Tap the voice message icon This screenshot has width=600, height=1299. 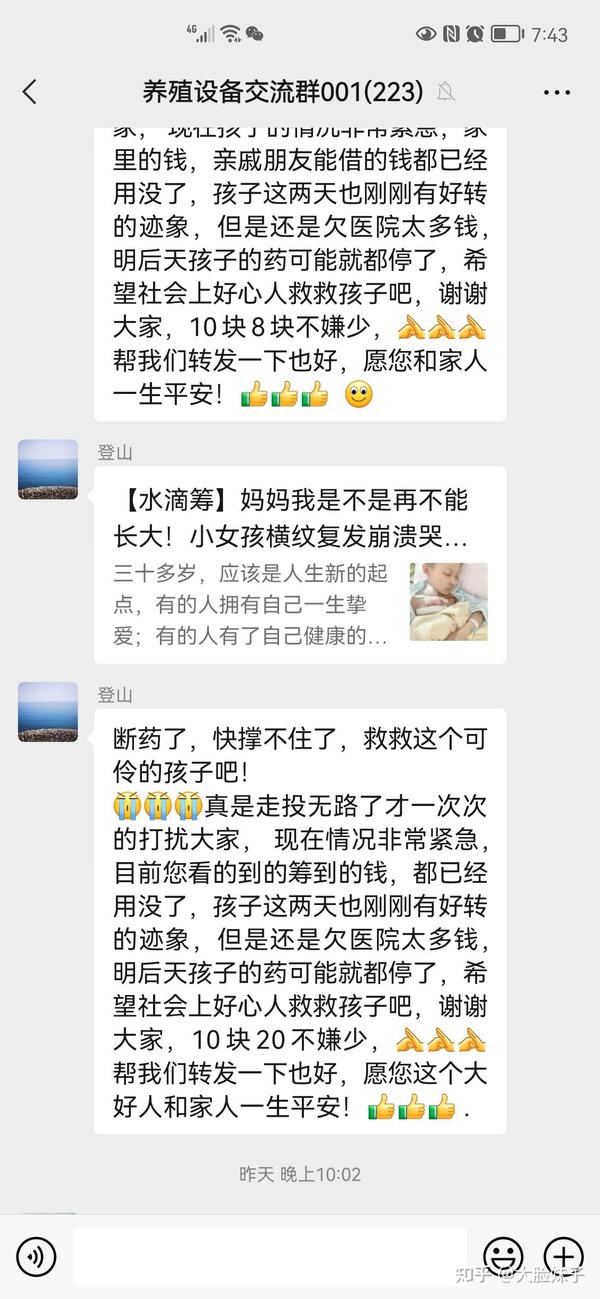coord(35,1256)
